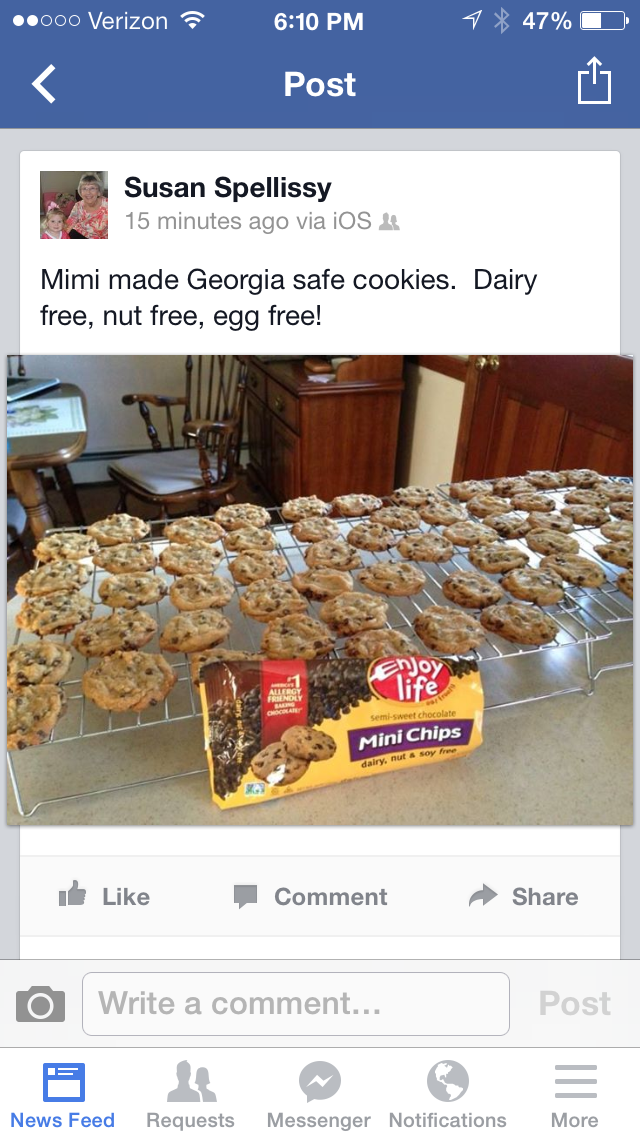Open Susan Spellissy's profile picture
Image resolution: width=640 pixels, height=1136 pixels.
click(74, 205)
